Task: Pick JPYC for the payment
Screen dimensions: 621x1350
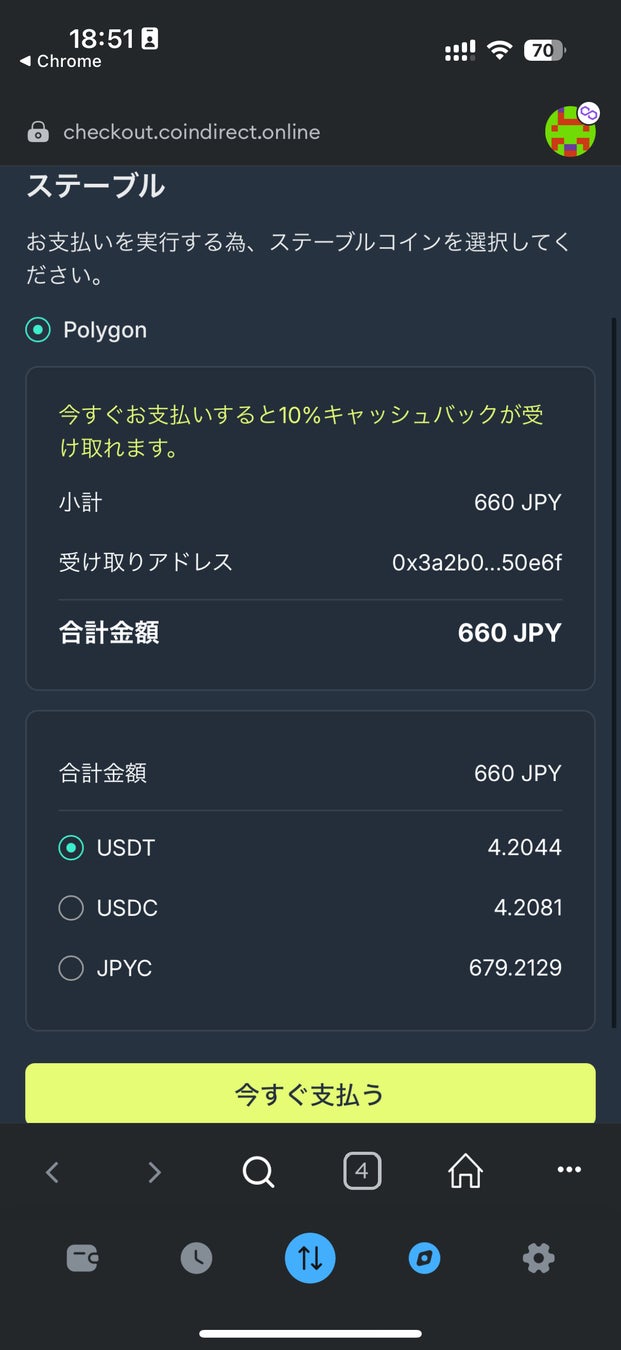Action: tap(71, 968)
